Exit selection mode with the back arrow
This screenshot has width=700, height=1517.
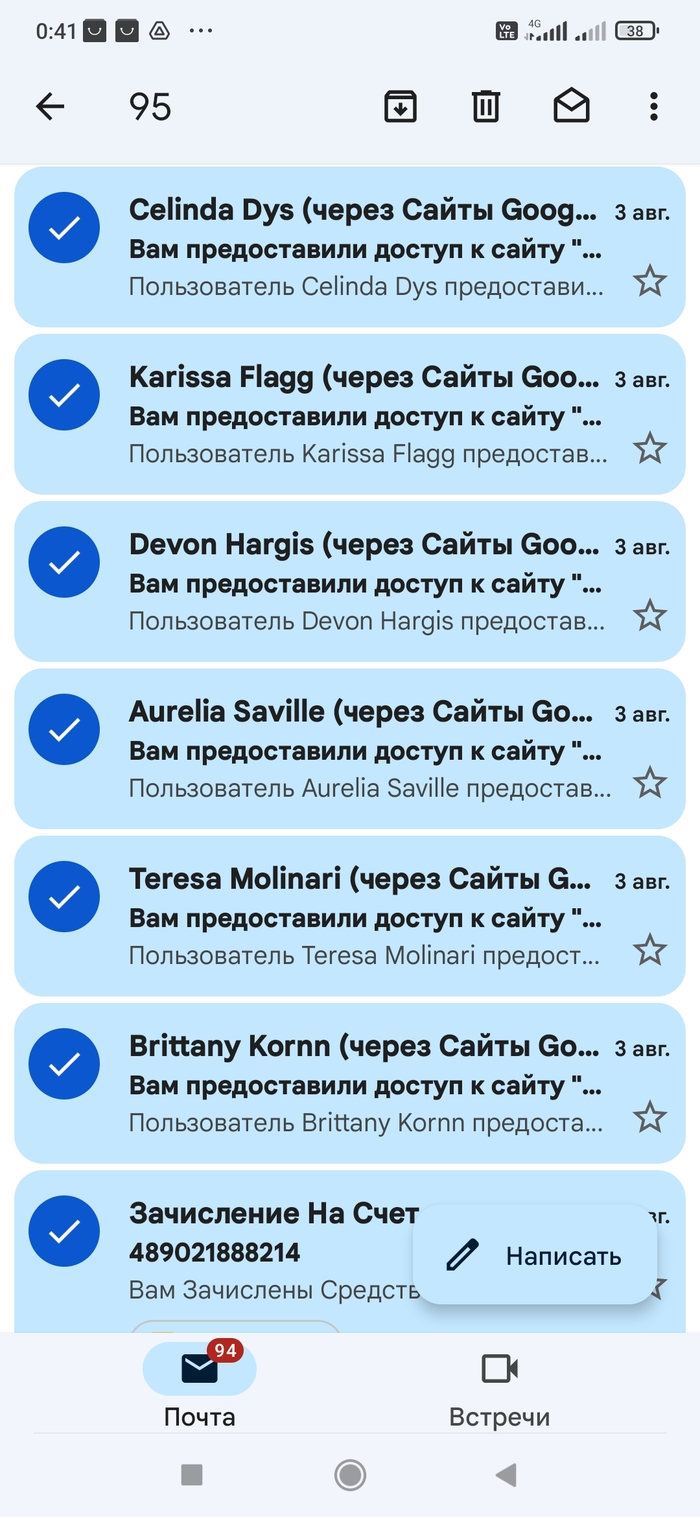[x=50, y=106]
